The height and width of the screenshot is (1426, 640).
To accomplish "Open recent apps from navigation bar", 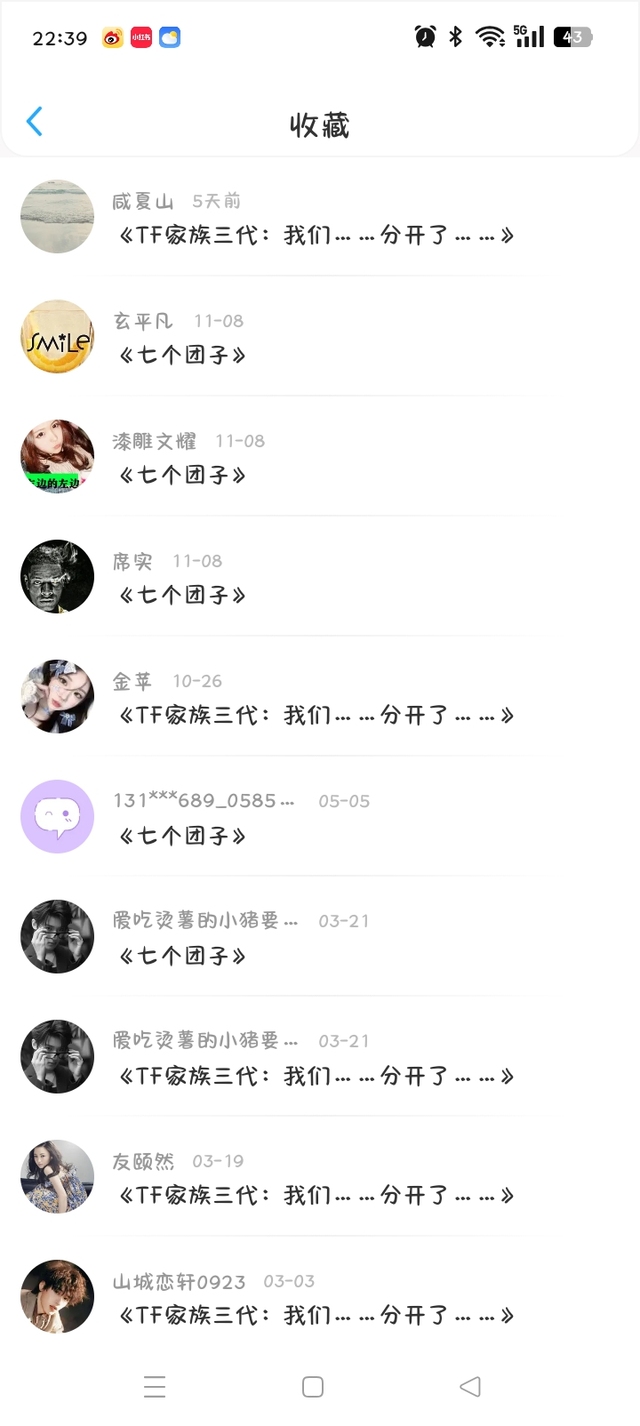I will (154, 1387).
